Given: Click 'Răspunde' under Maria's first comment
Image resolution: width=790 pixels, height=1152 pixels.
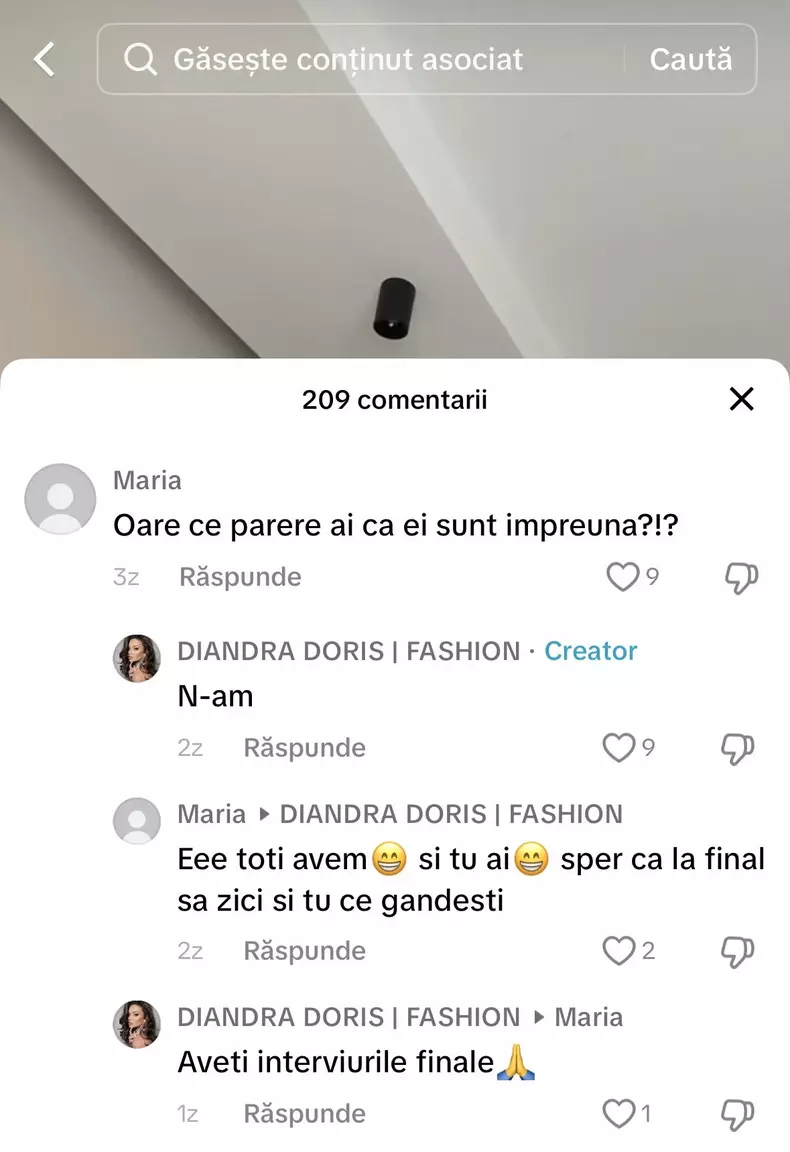Looking at the screenshot, I should point(240,577).
